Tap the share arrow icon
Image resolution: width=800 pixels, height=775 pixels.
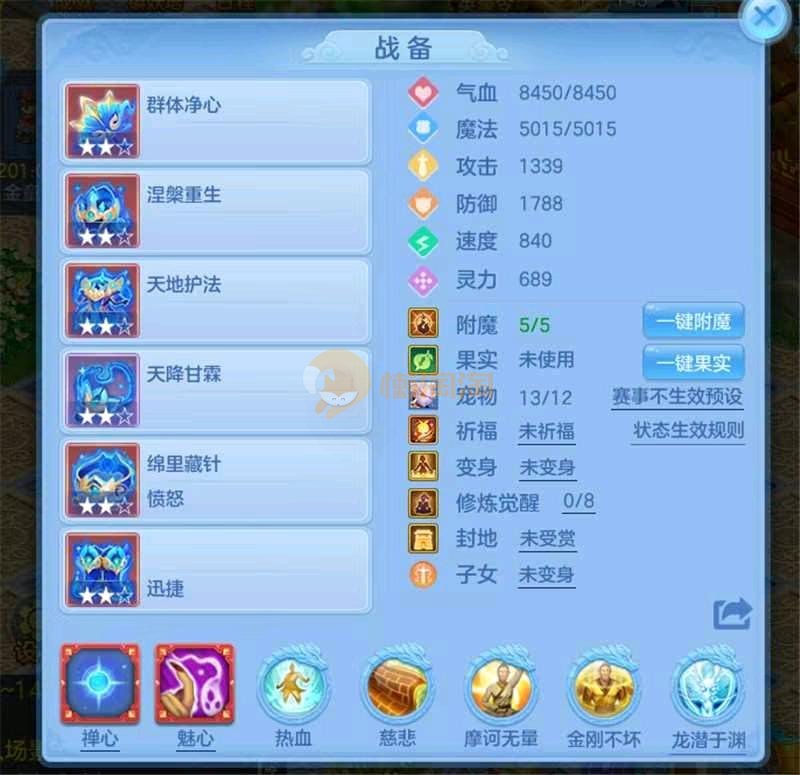[x=732, y=614]
